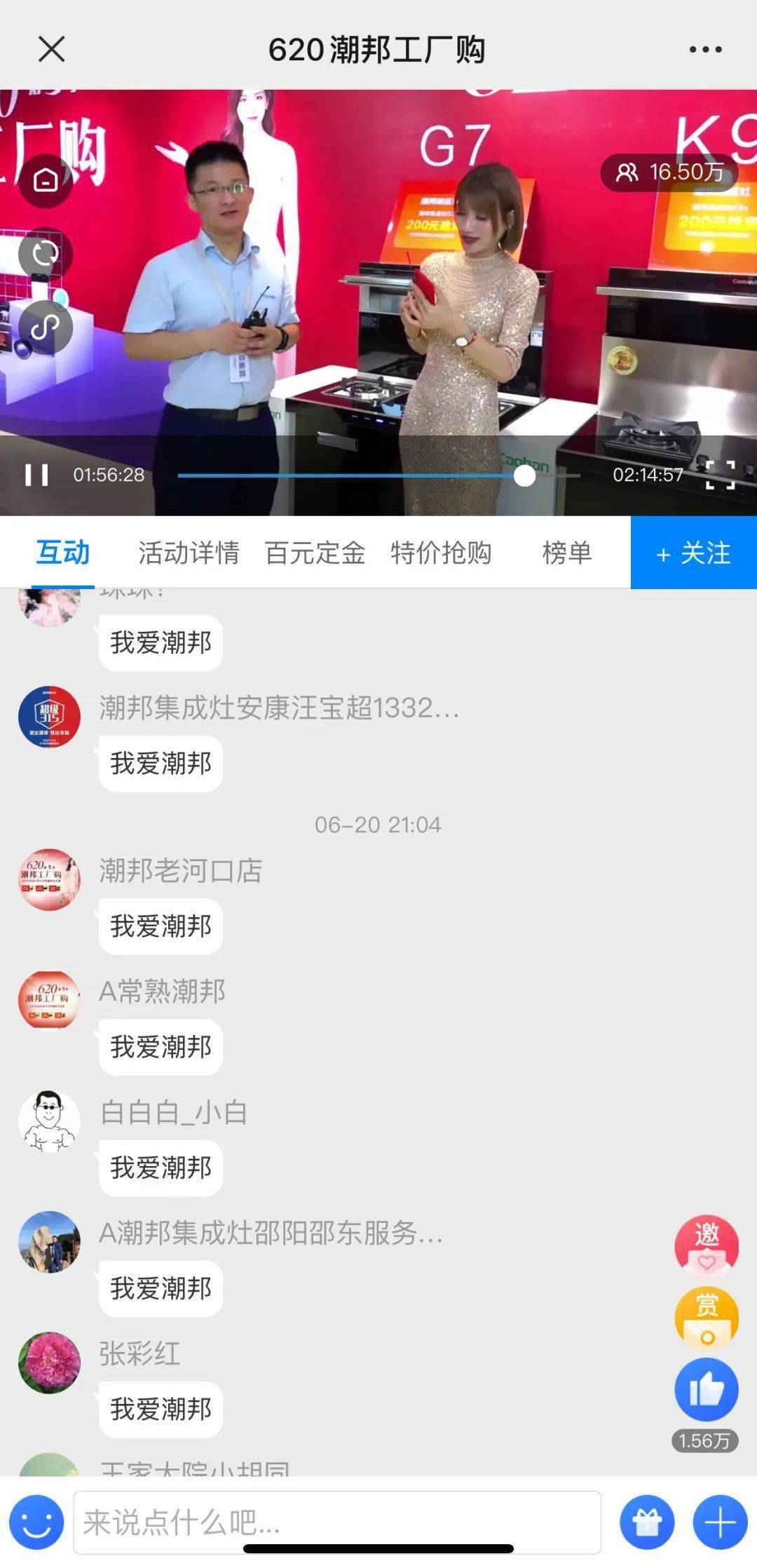Tap the link icon on the video
The image size is (757, 1568).
pos(46,327)
